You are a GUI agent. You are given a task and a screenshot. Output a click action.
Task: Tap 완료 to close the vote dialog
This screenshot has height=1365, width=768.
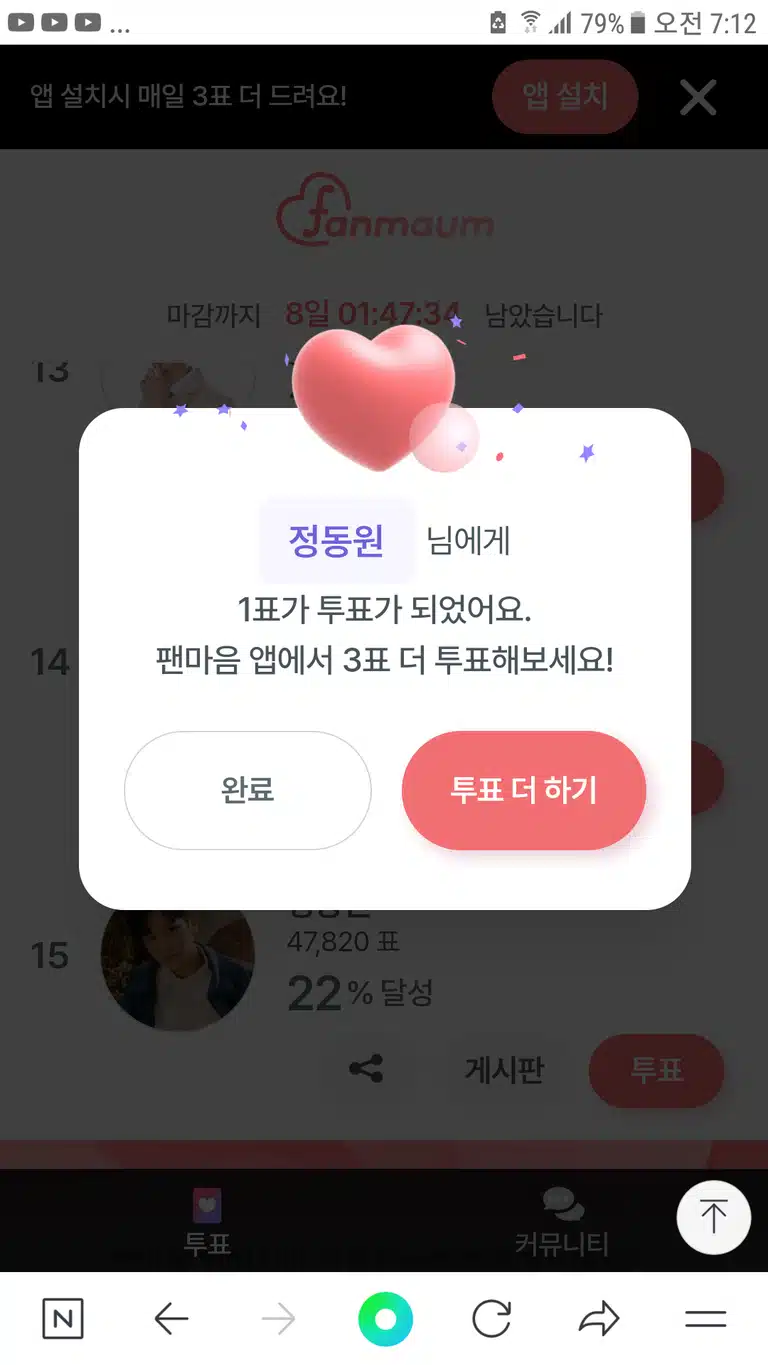pos(247,790)
